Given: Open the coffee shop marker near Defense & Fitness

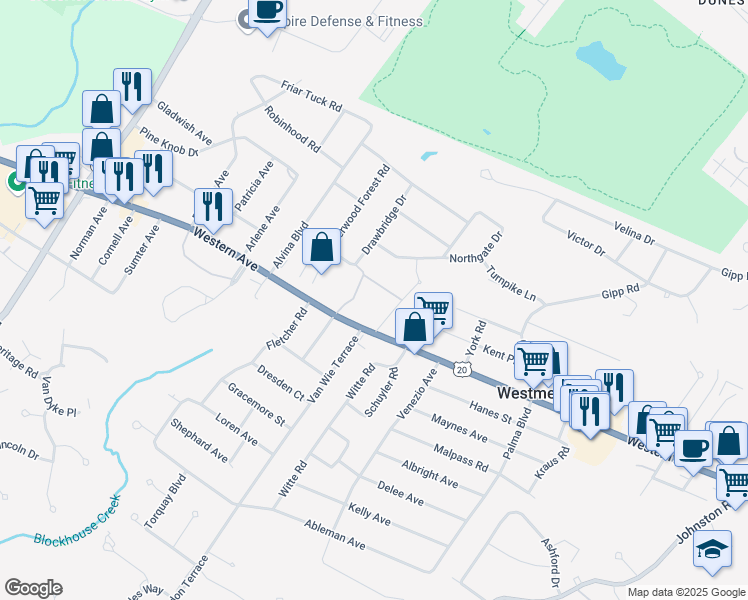Looking at the screenshot, I should (266, 12).
